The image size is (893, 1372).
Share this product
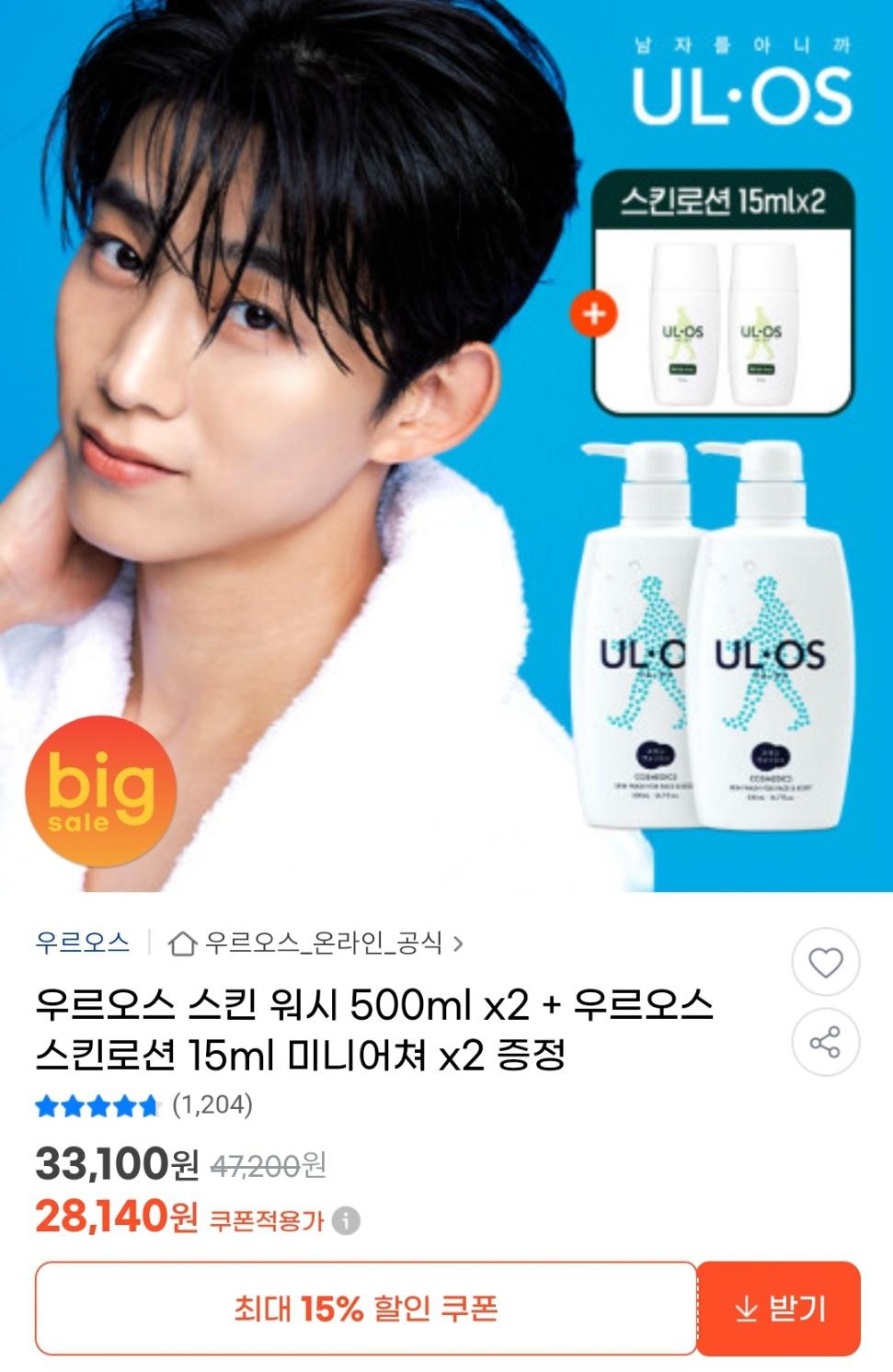coord(825,1043)
